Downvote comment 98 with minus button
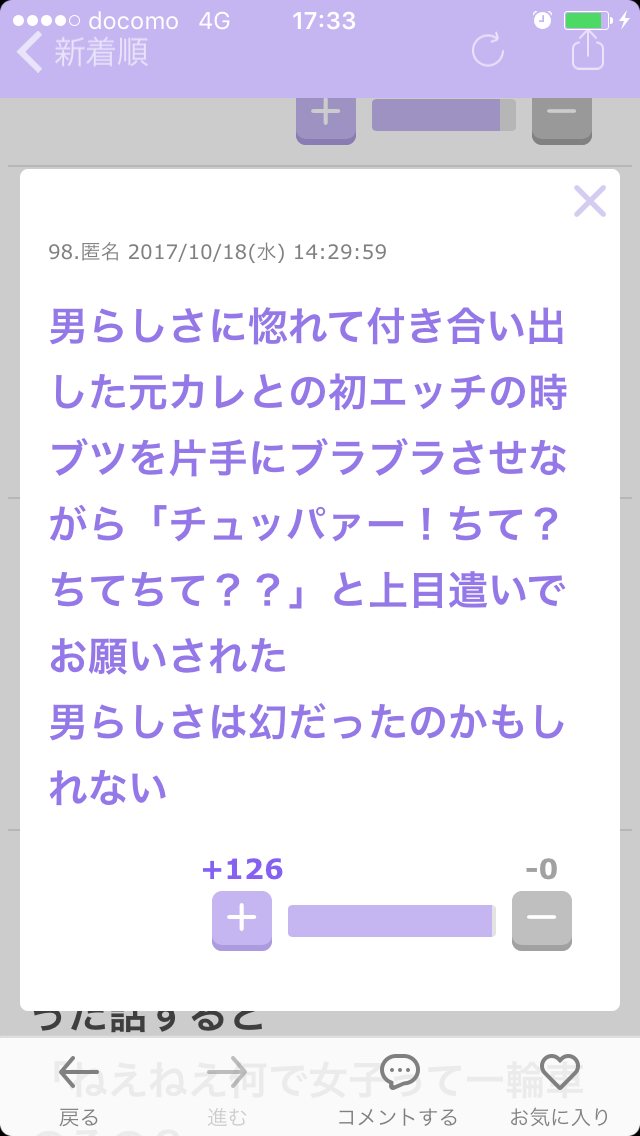Screen dimensions: 640x1136 pyautogui.click(x=541, y=920)
